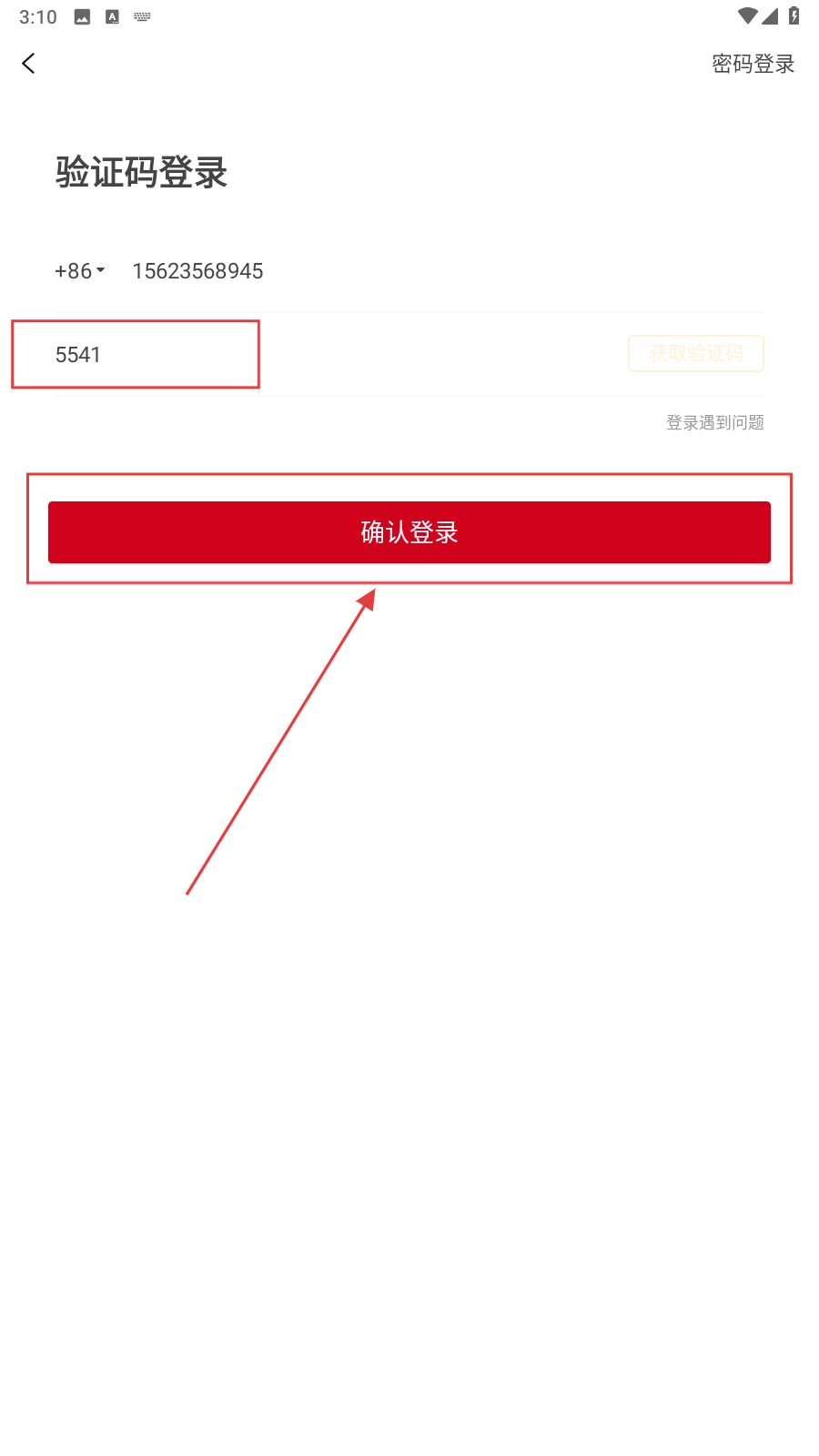Open the +86 country code dropdown
Image resolution: width=819 pixels, height=1456 pixels.
[80, 271]
